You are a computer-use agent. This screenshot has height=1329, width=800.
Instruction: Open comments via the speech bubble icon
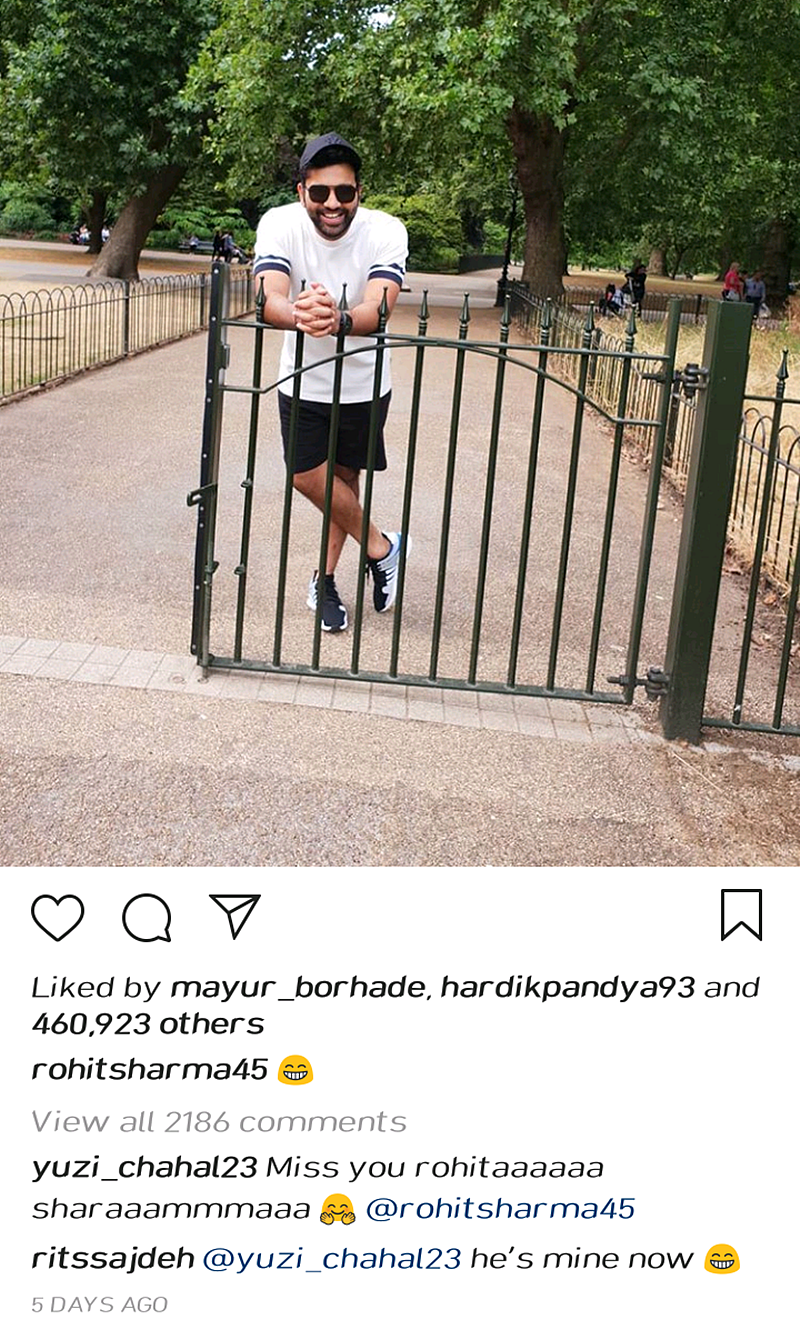click(147, 917)
